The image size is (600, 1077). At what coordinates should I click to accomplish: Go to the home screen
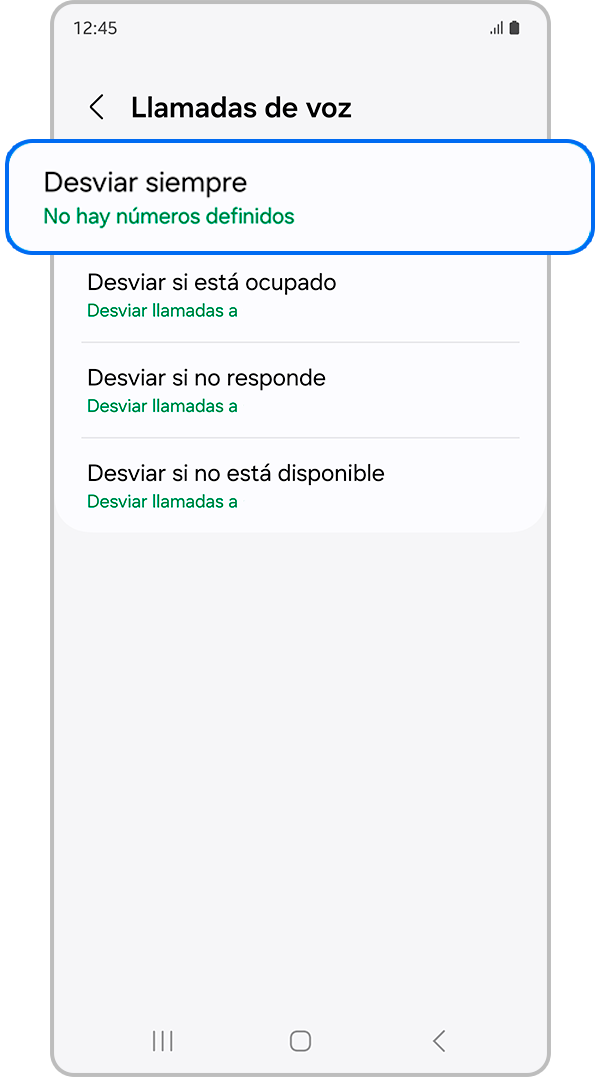[x=300, y=1041]
